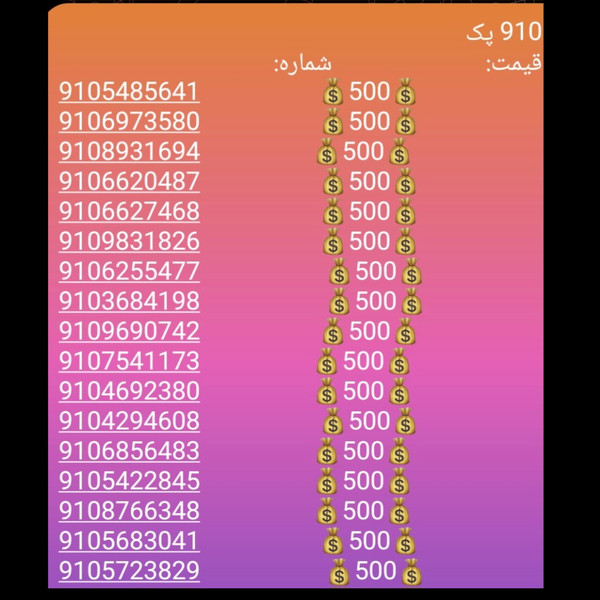Image resolution: width=600 pixels, height=600 pixels.
Task: Open phone number 9105485641
Action: [129, 92]
